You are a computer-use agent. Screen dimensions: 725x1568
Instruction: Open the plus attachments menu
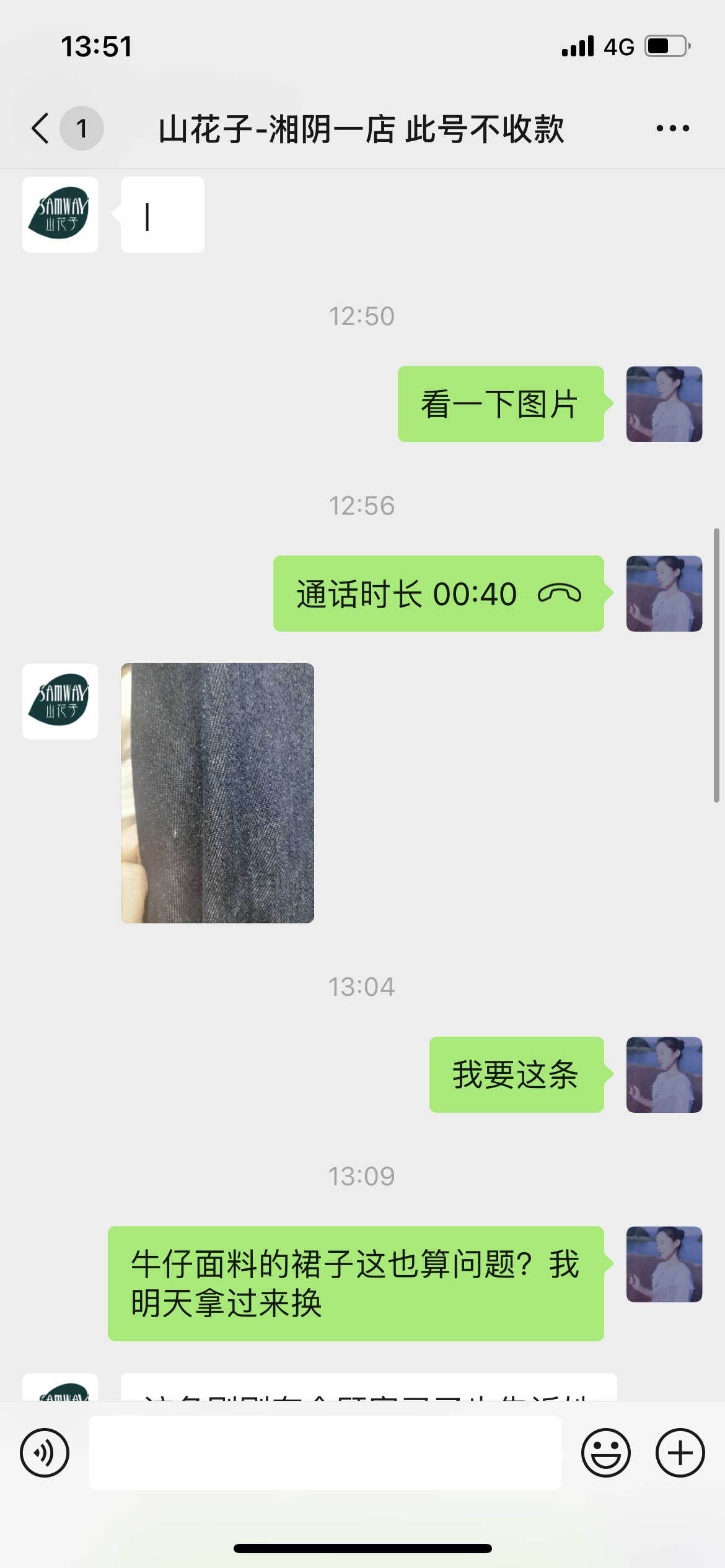(680, 1452)
